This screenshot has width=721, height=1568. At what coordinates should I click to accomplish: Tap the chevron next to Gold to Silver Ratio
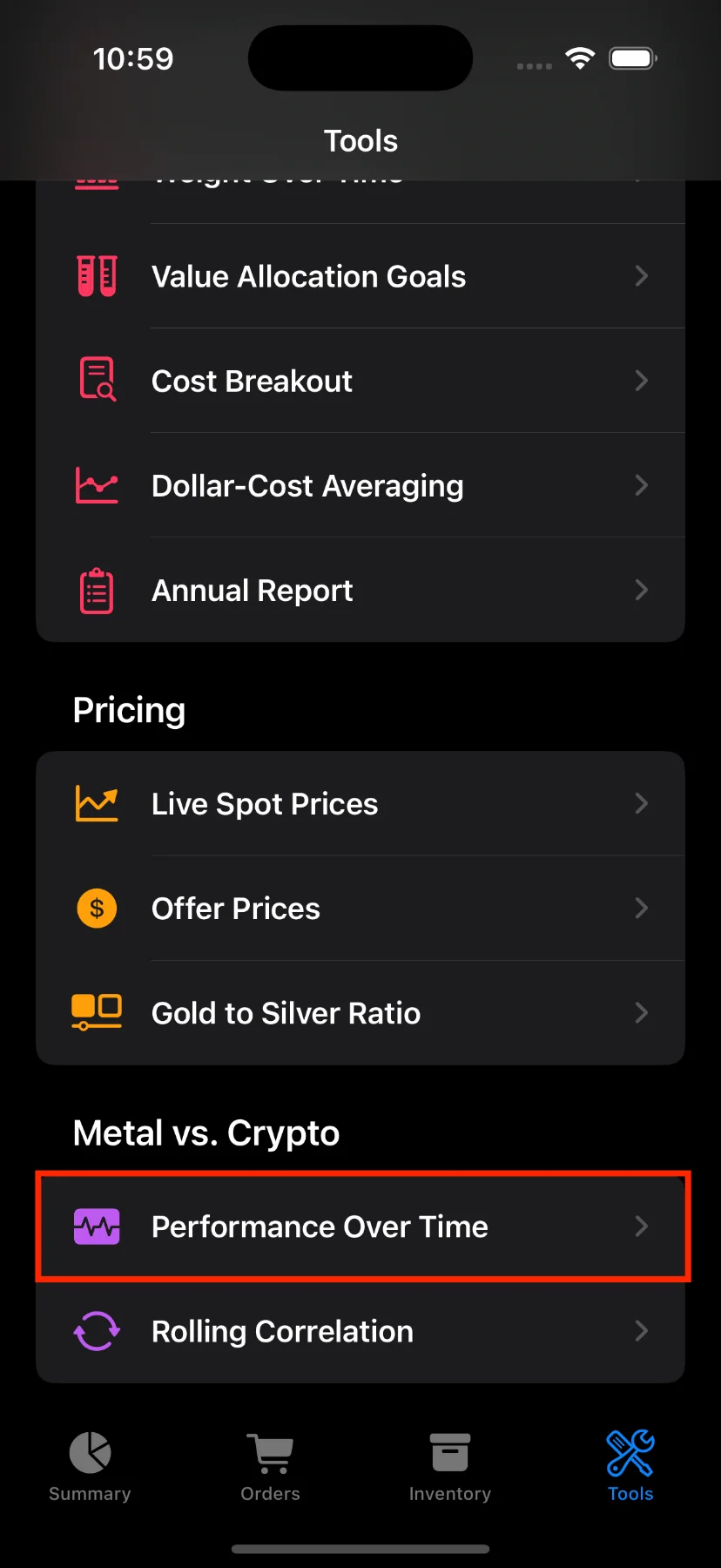click(x=642, y=1012)
